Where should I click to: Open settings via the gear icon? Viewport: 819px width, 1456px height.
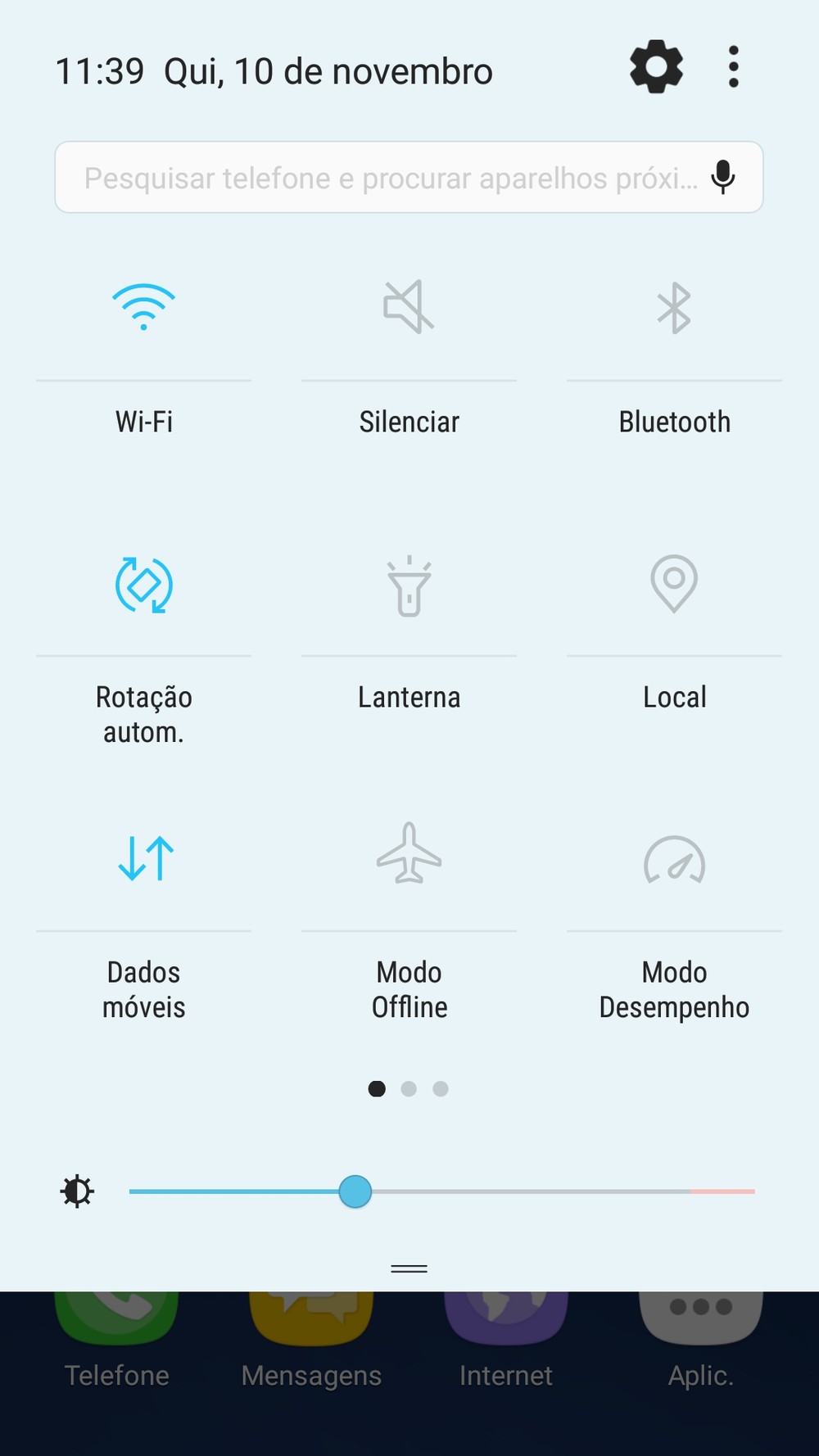[656, 67]
